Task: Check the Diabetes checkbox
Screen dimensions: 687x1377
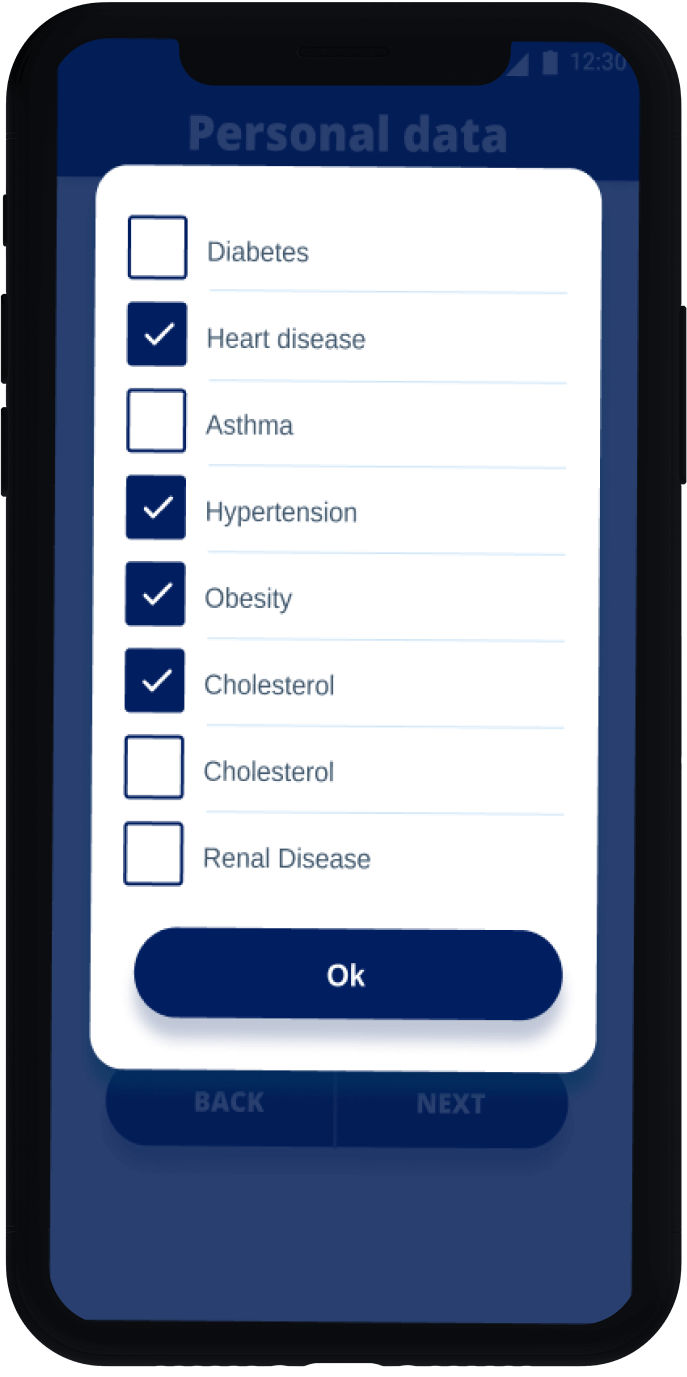Action: click(x=157, y=247)
